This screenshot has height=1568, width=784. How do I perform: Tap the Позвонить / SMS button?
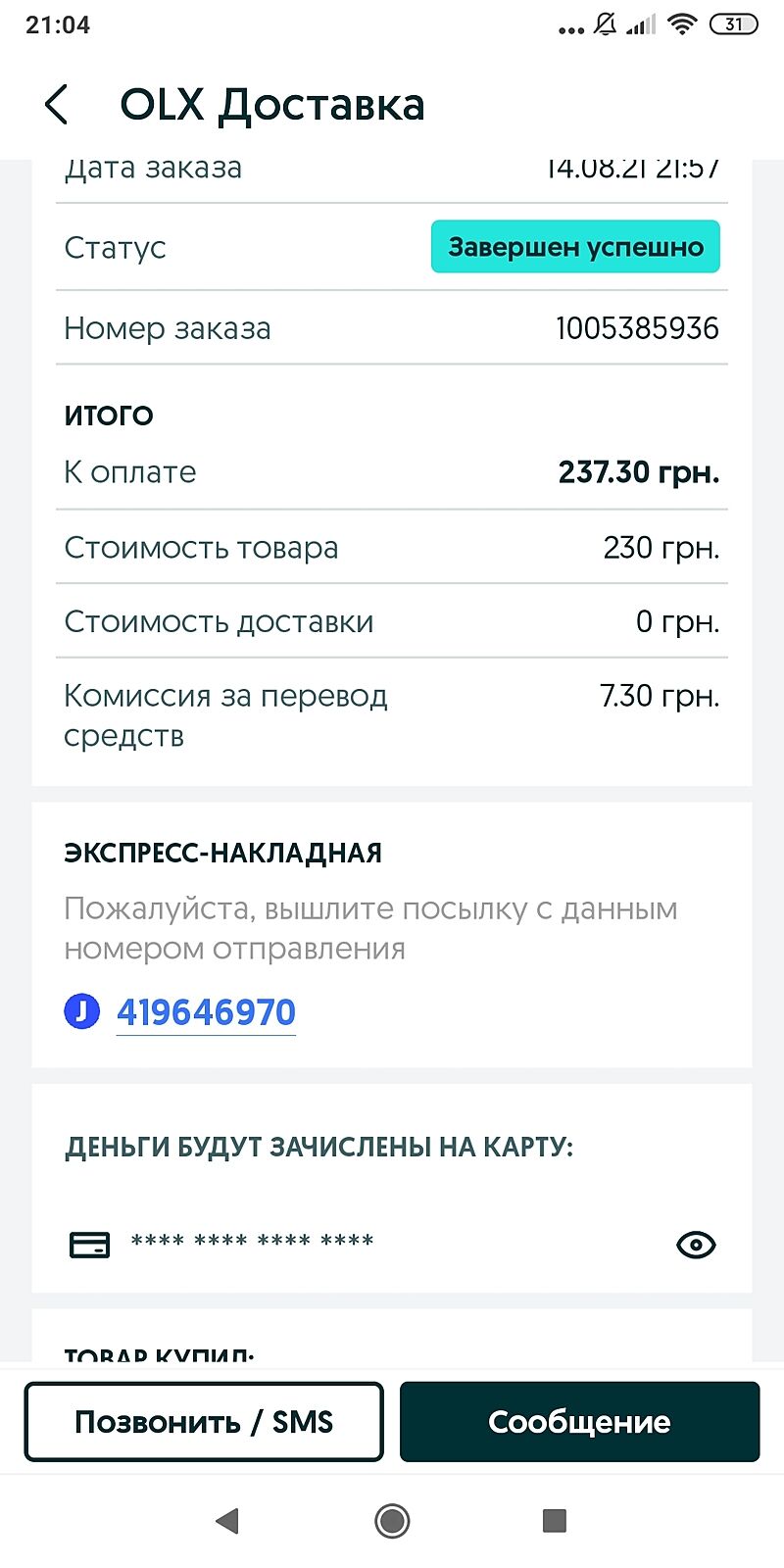pyautogui.click(x=204, y=1422)
